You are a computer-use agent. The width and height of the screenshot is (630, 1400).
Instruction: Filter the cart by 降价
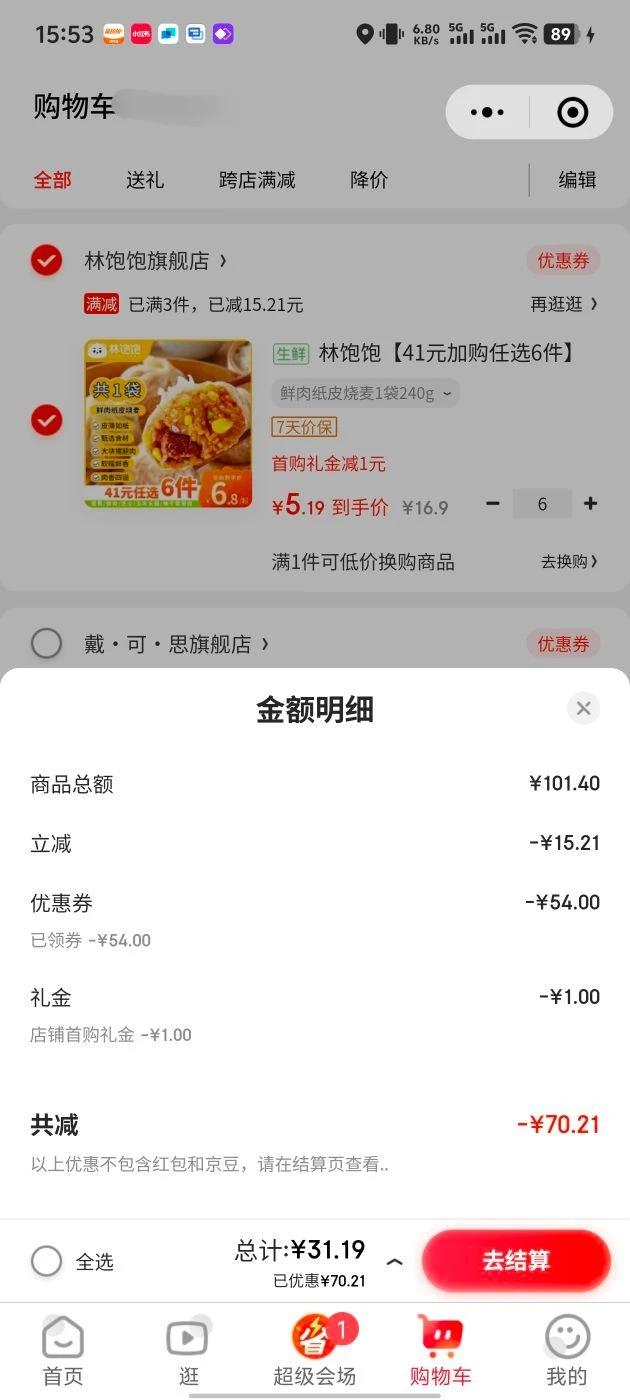pos(369,180)
